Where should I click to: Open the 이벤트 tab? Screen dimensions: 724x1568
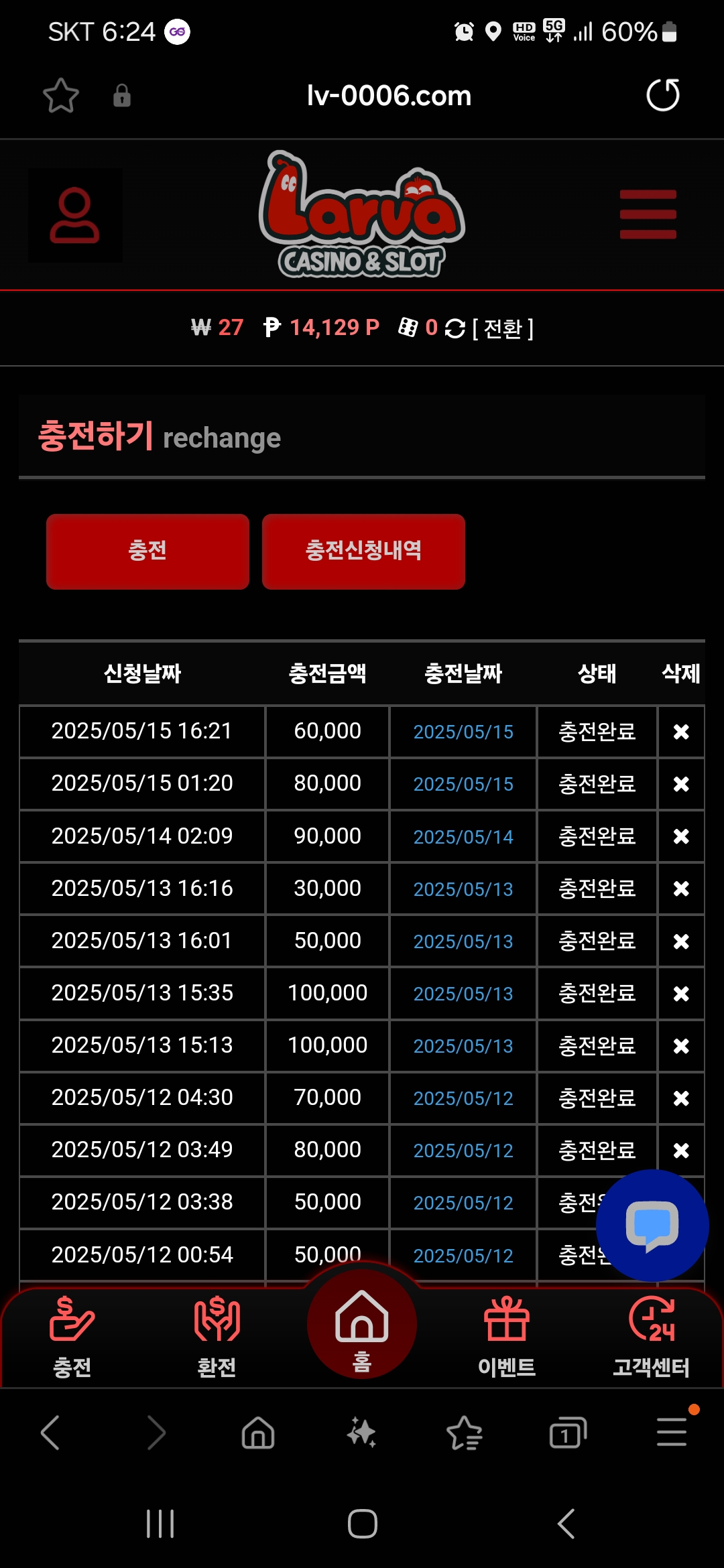tap(507, 1337)
